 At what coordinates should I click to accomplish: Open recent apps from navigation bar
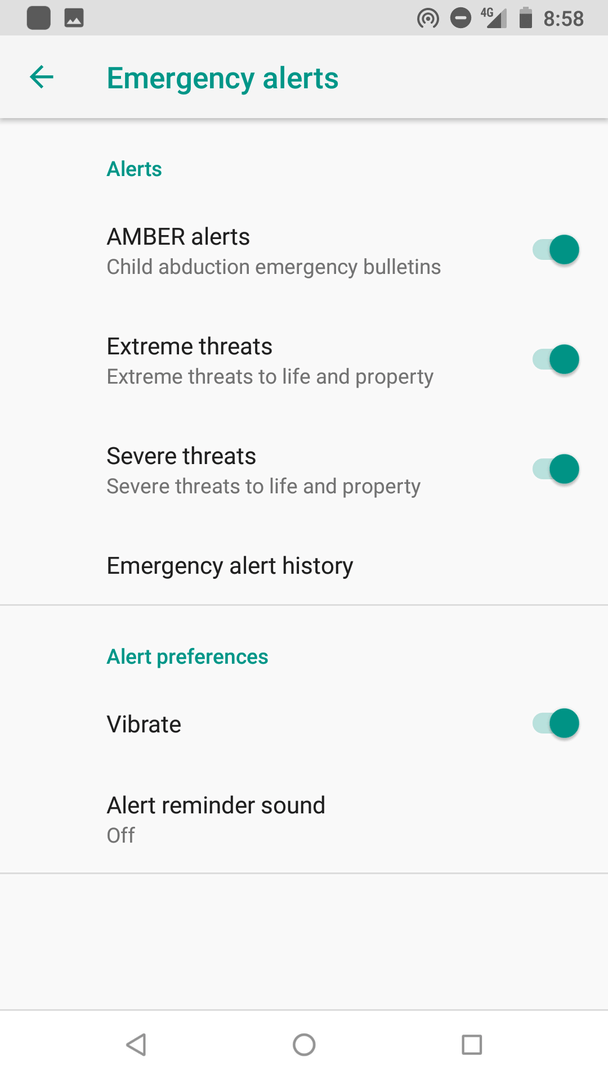tap(472, 1045)
